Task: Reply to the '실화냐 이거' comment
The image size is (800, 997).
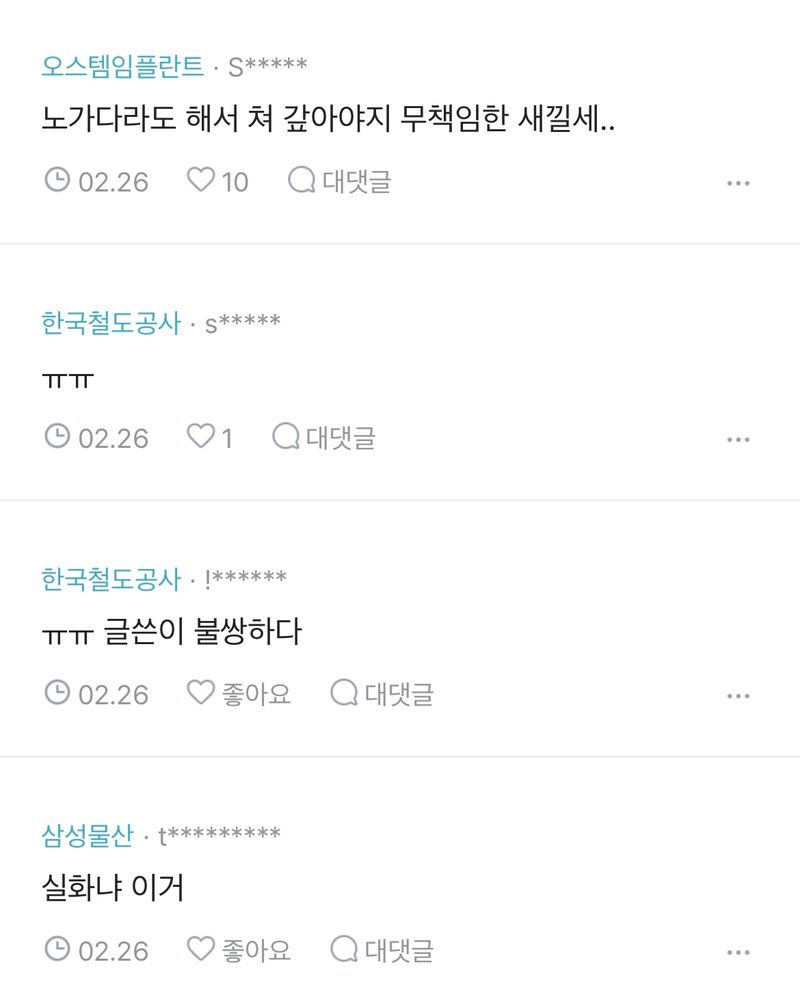Action: coord(382,949)
